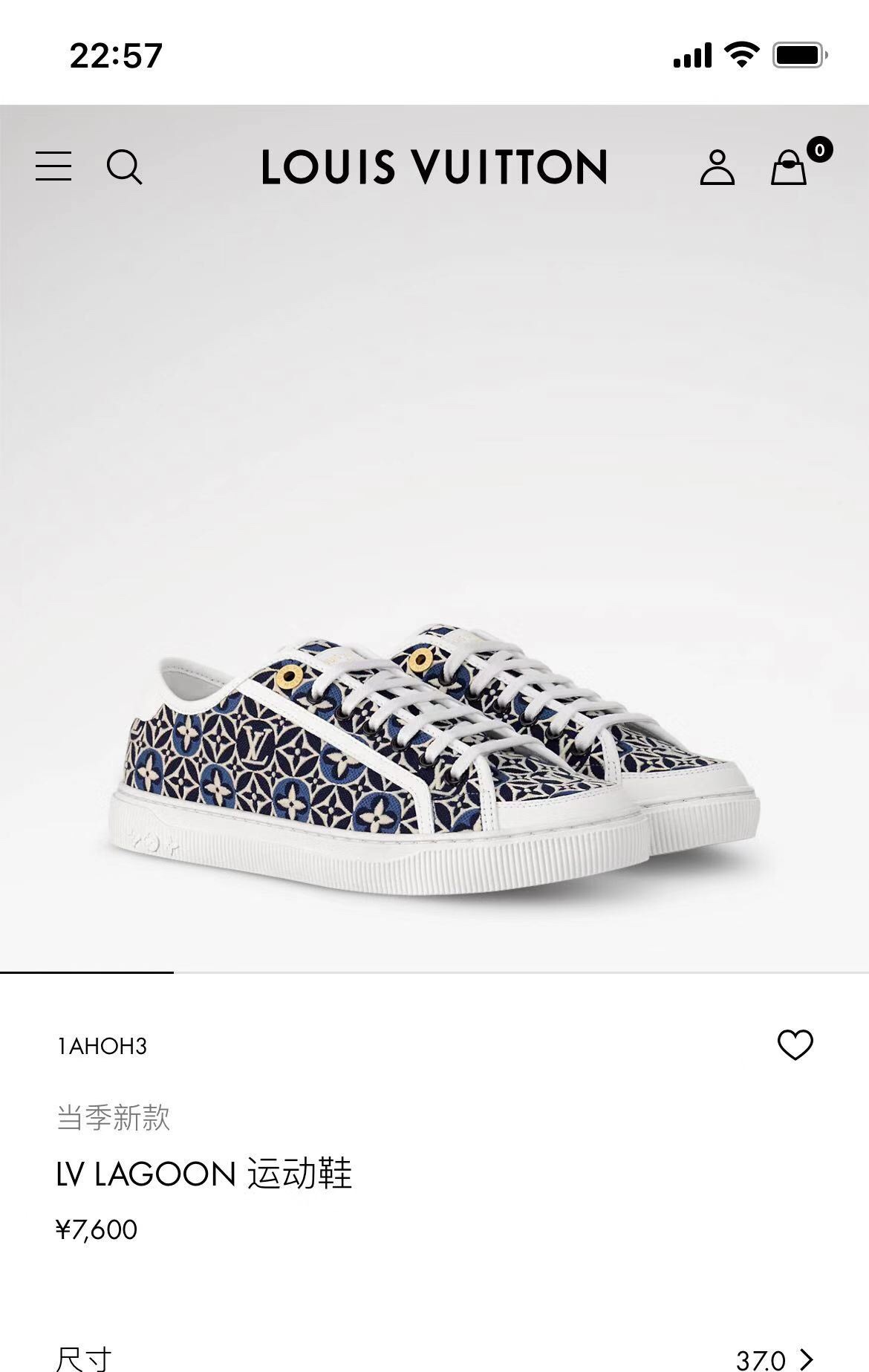Open the search icon
869x1372 pixels.
[x=124, y=166]
